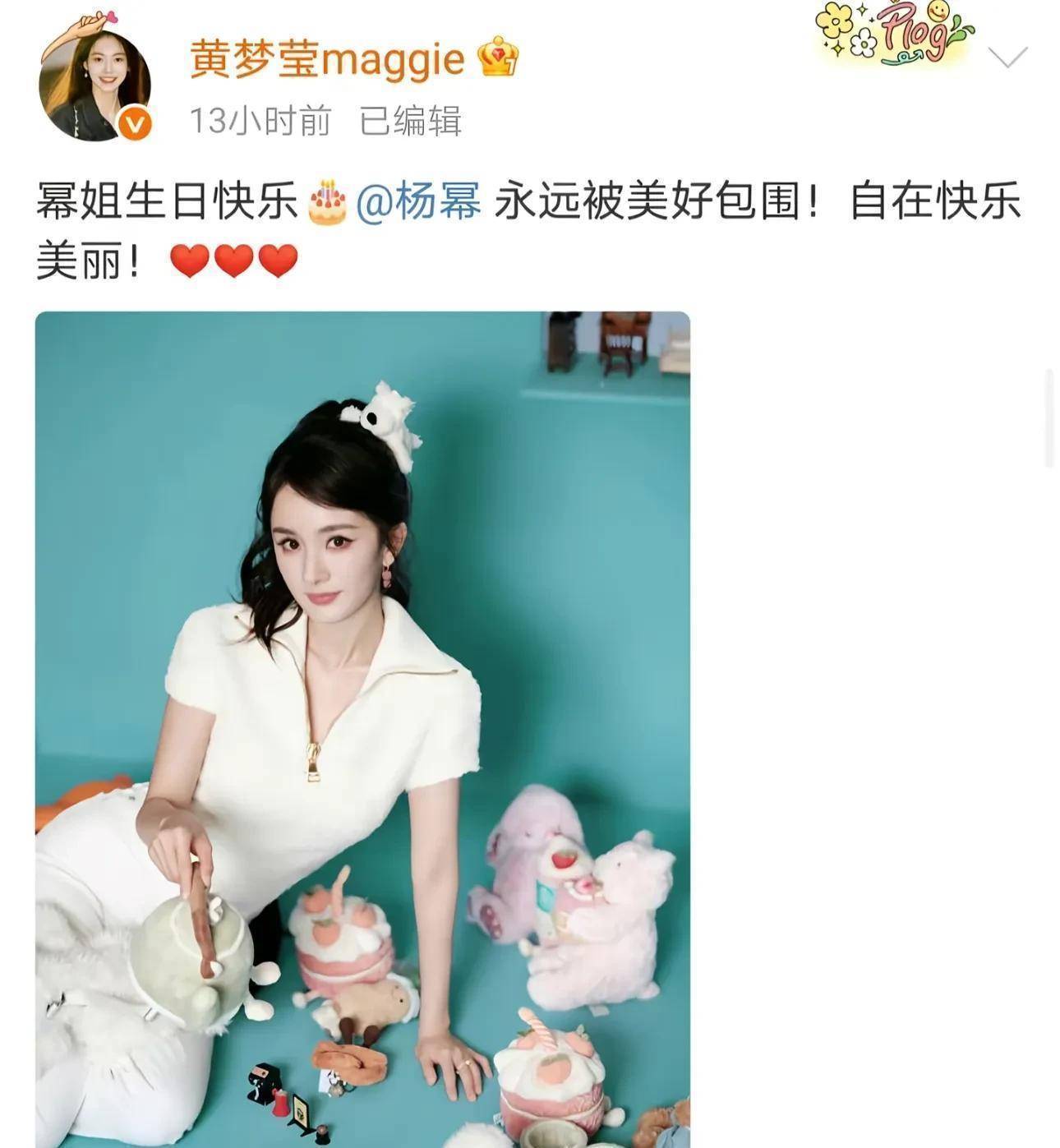The image size is (1060, 1148).
Task: Expand the post options chevron
Action: tap(1007, 57)
